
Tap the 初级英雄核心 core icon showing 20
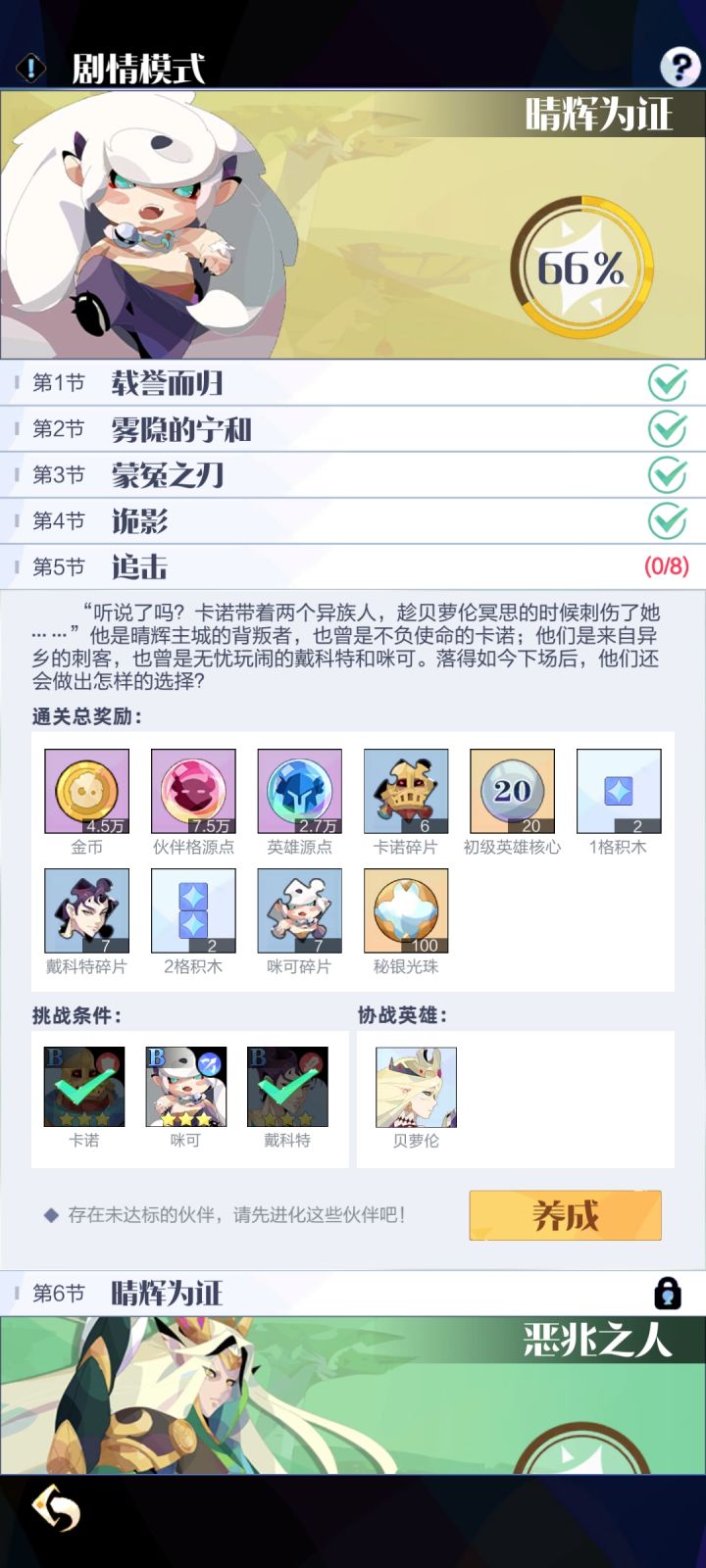[514, 791]
